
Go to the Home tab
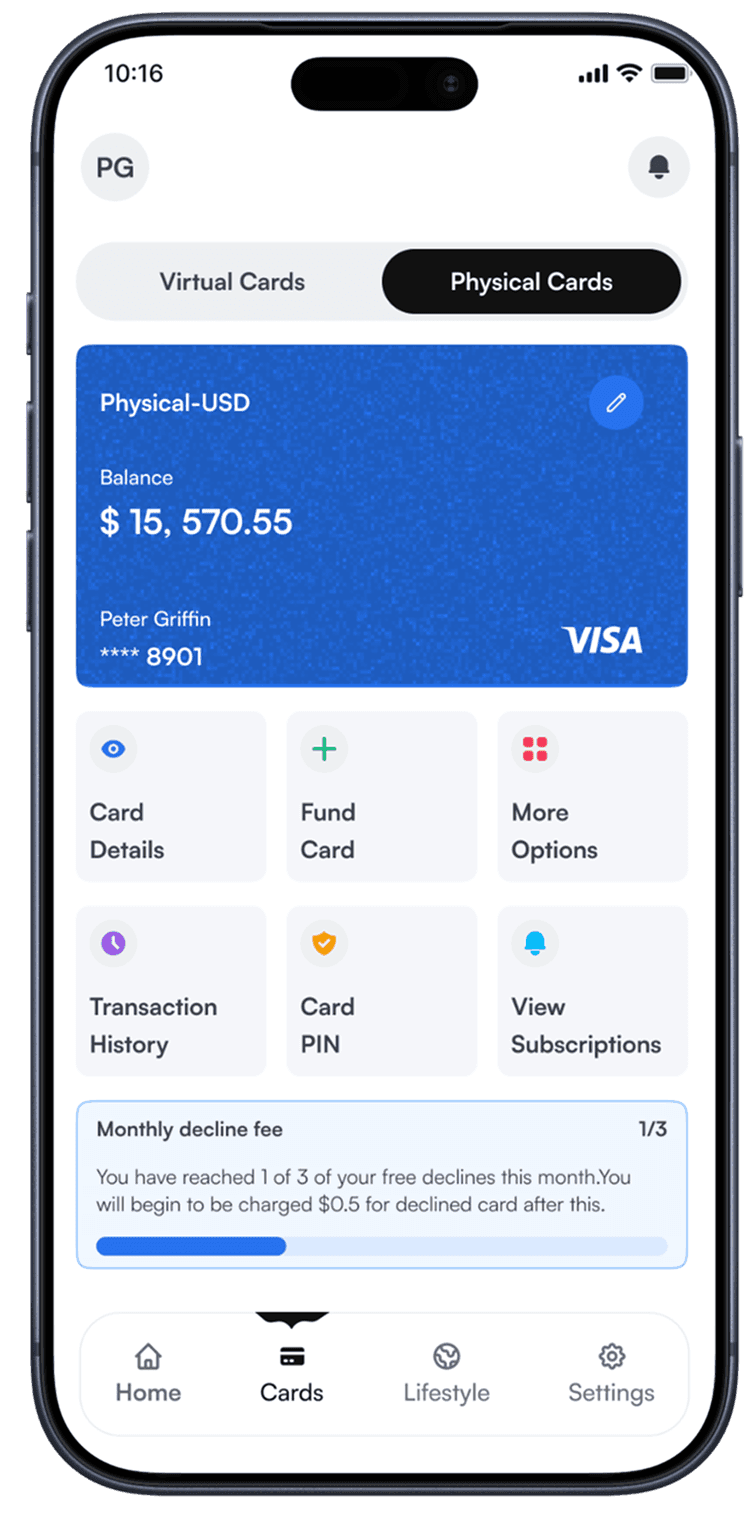tap(148, 1374)
